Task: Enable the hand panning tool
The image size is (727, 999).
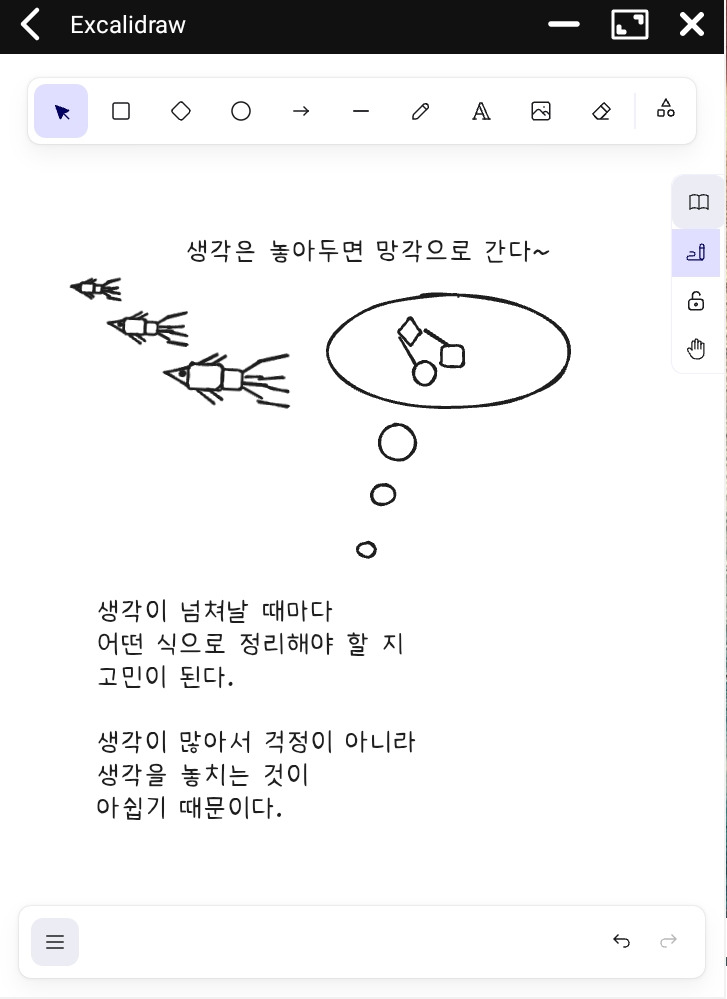Action: 696,349
